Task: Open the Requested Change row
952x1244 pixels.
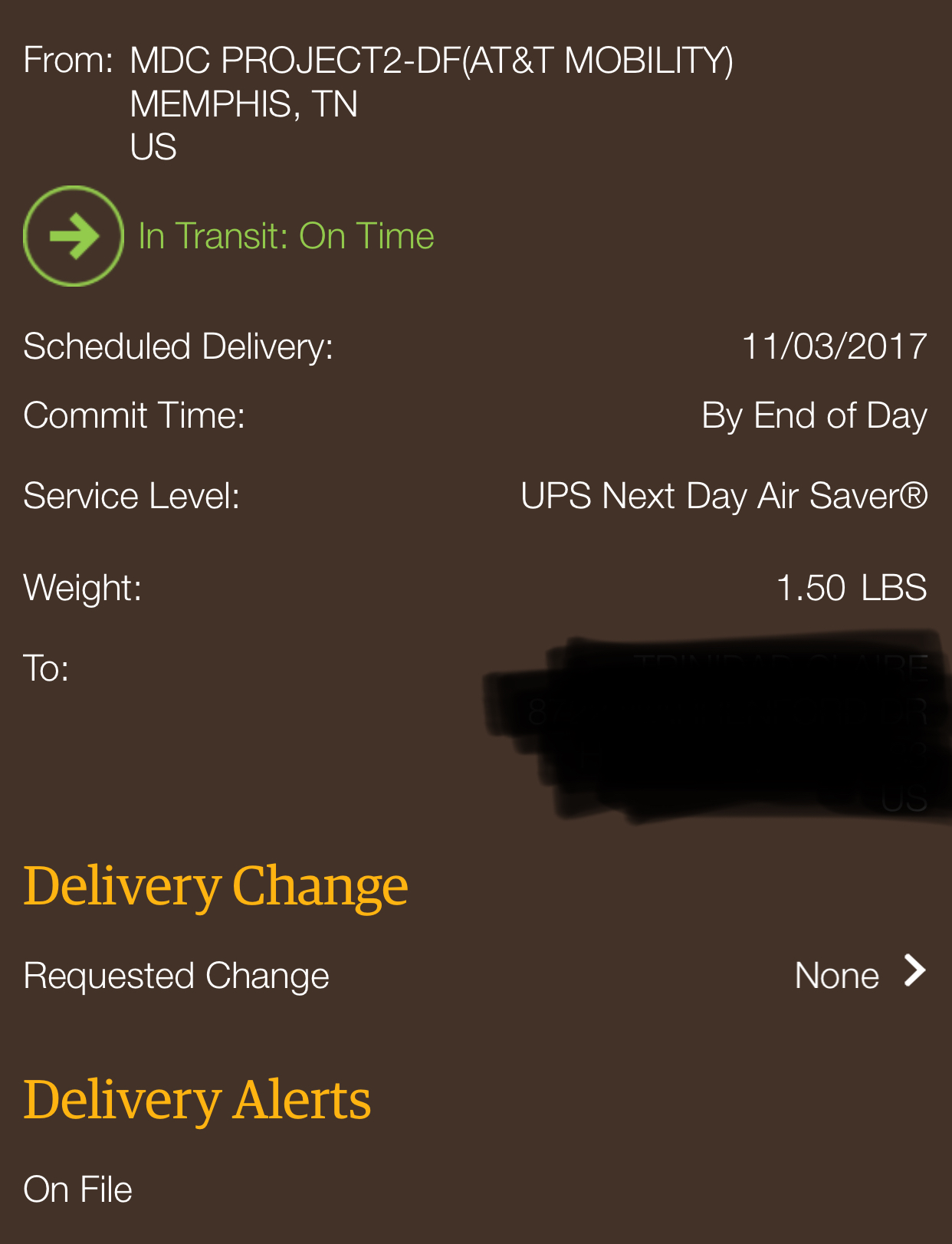Action: click(x=476, y=975)
